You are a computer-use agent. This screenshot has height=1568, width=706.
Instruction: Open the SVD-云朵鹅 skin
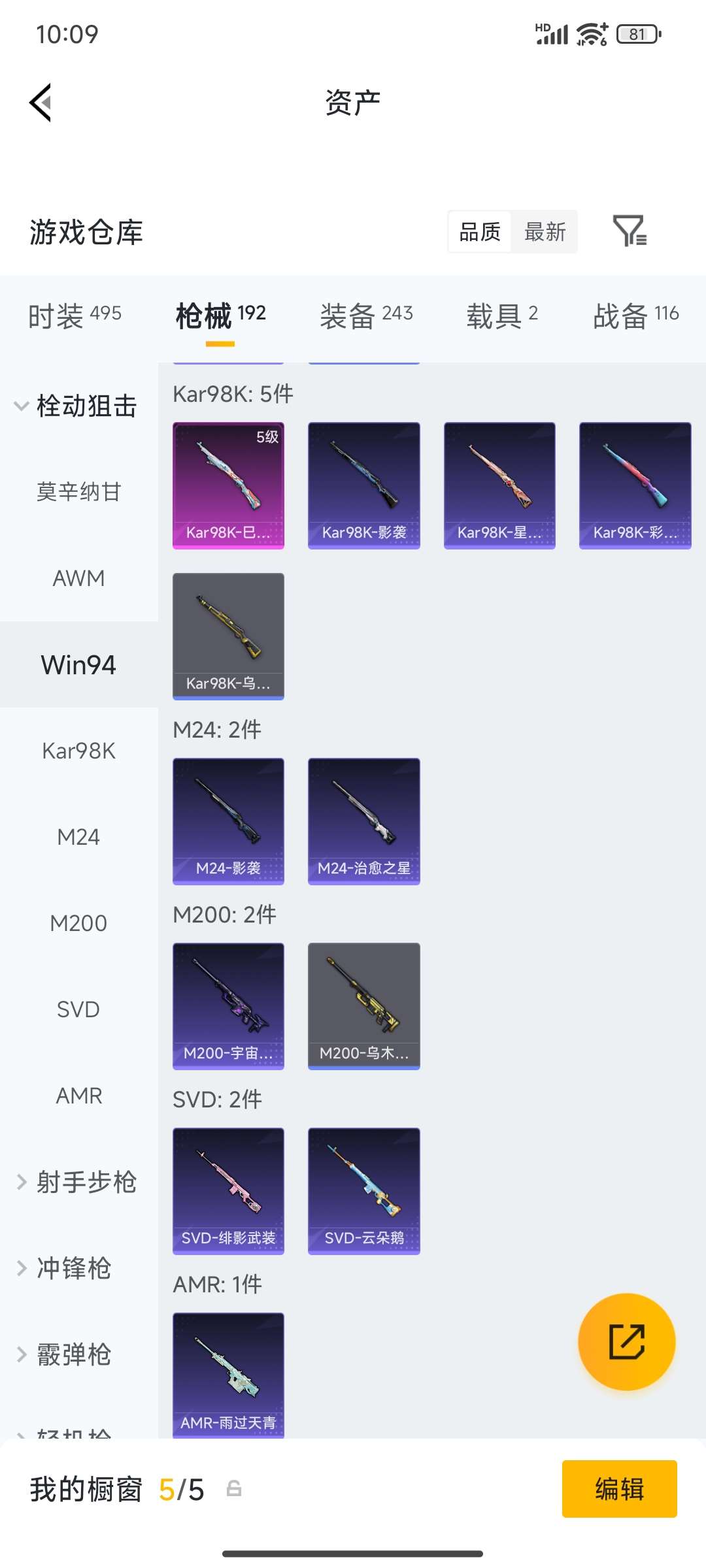[363, 1190]
